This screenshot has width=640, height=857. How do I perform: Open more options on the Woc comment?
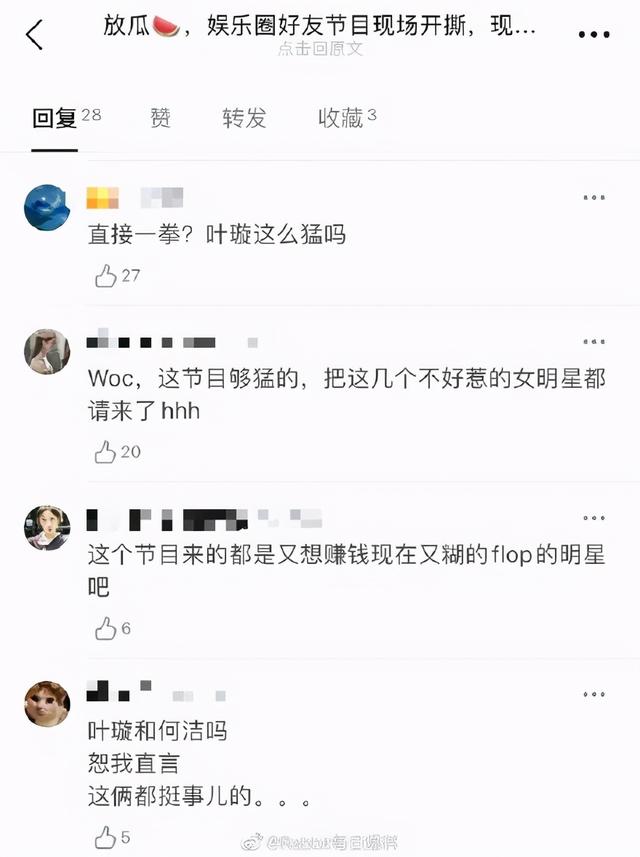594,341
